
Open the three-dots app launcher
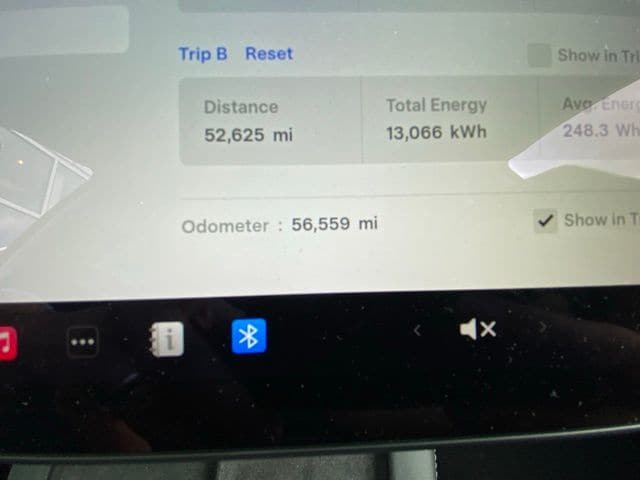[83, 342]
